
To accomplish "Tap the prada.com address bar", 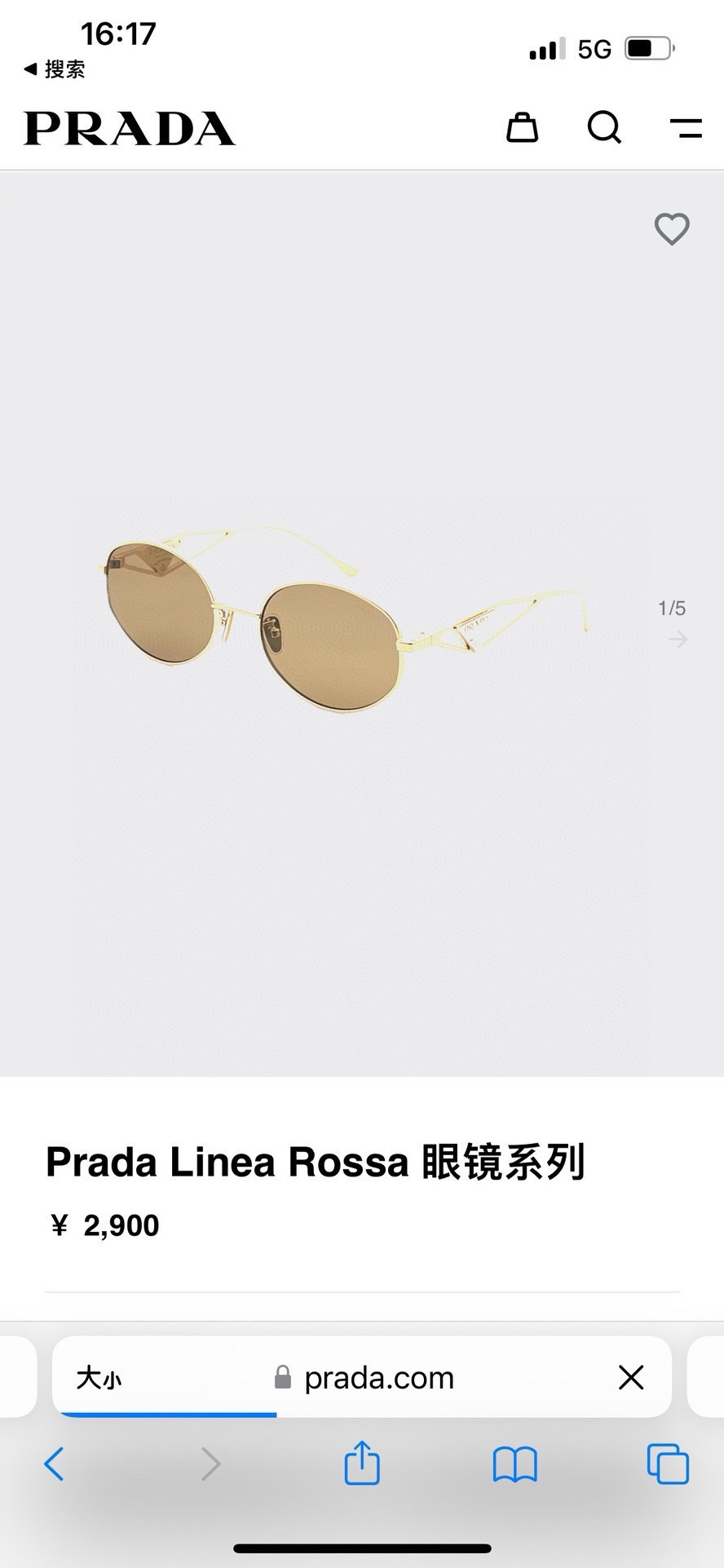I will click(378, 1378).
